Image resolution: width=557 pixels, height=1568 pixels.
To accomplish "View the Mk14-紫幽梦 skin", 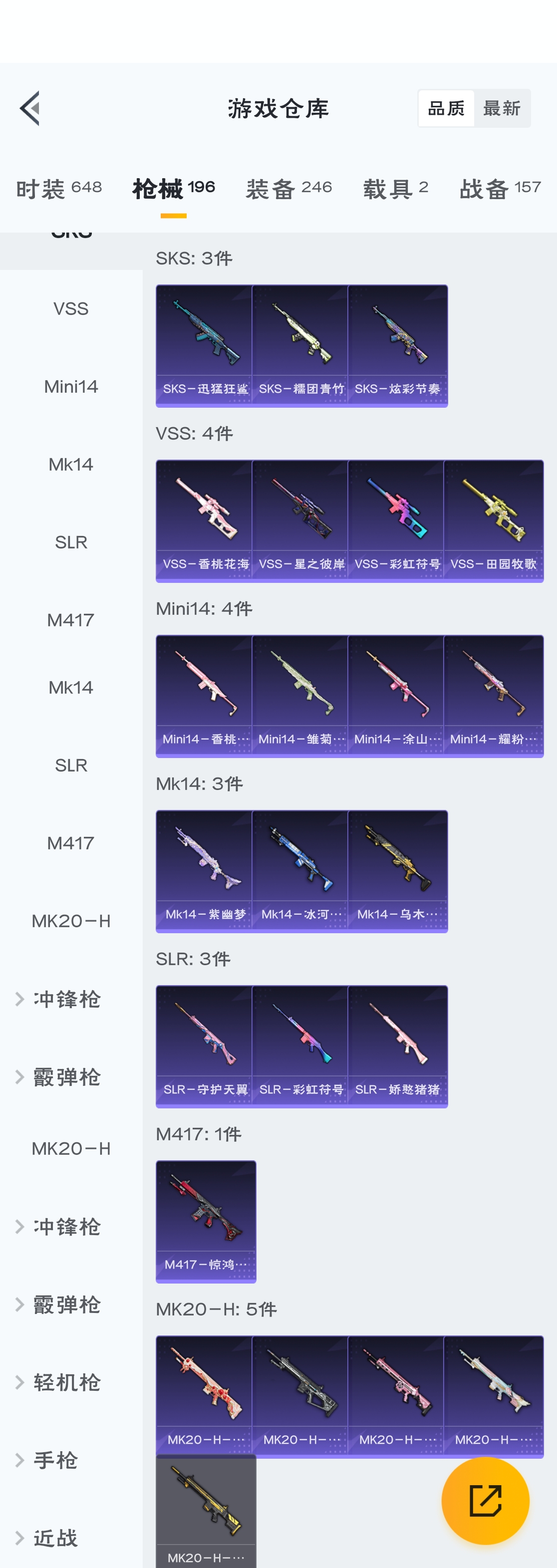I will click(x=205, y=871).
